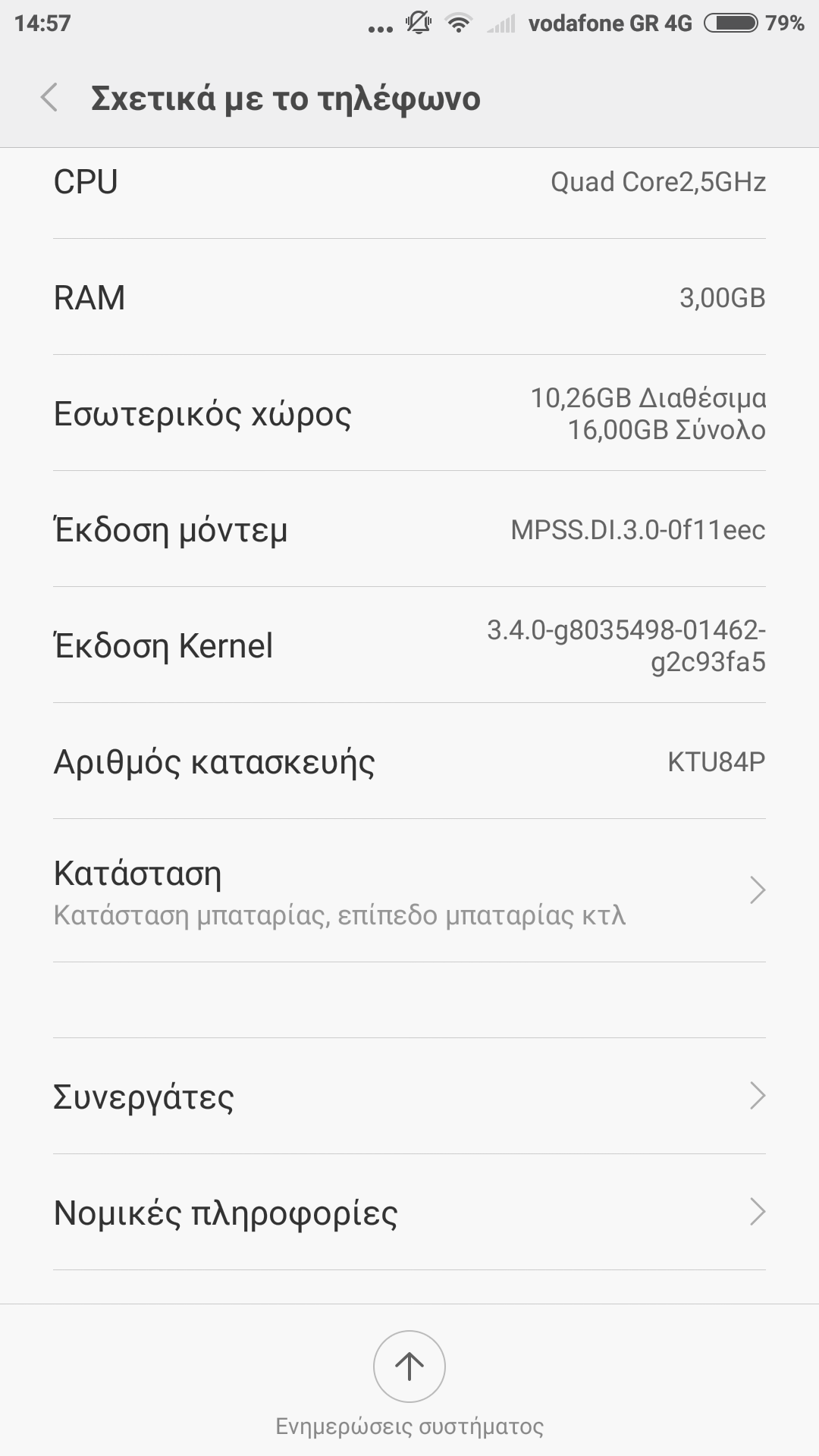Open the Κατάσταση row
The width and height of the screenshot is (819, 1456).
pyautogui.click(x=409, y=892)
